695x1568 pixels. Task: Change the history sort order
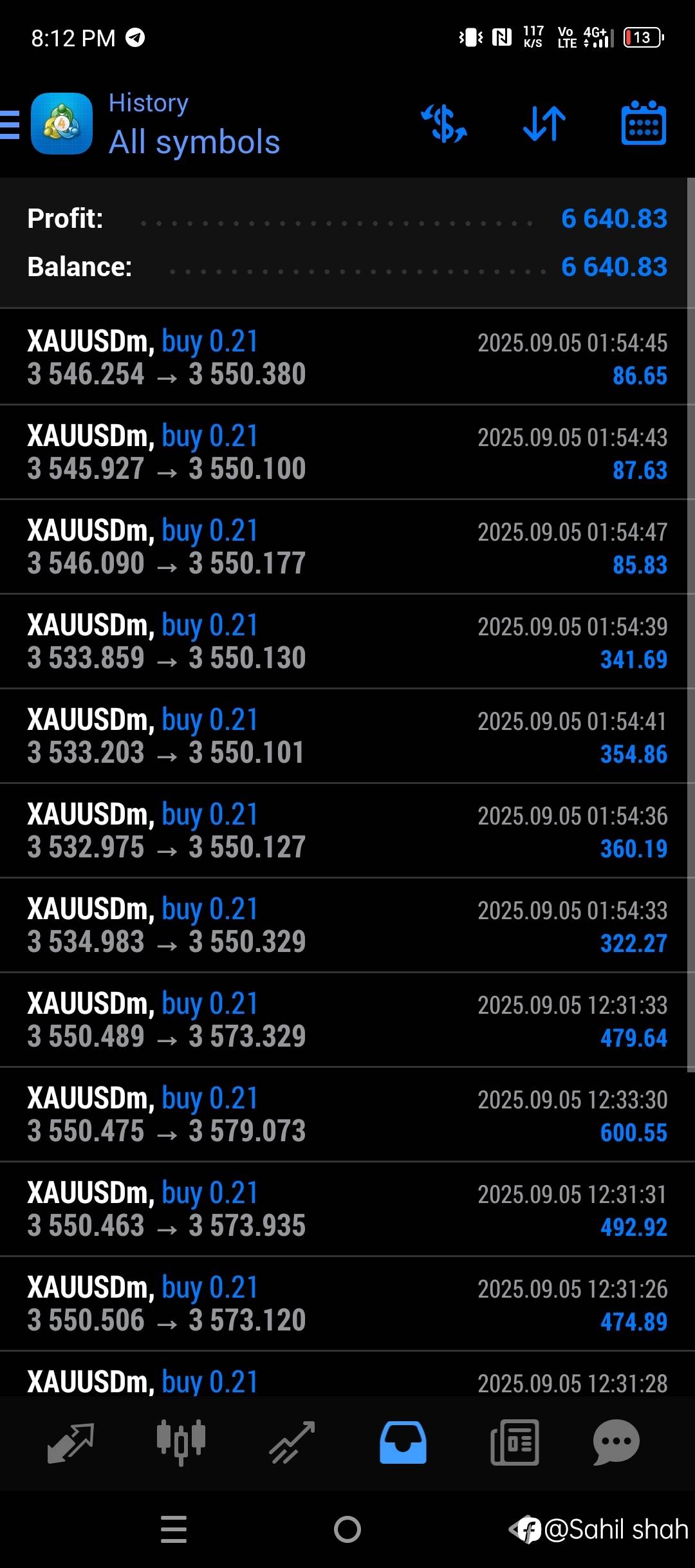[x=544, y=124]
